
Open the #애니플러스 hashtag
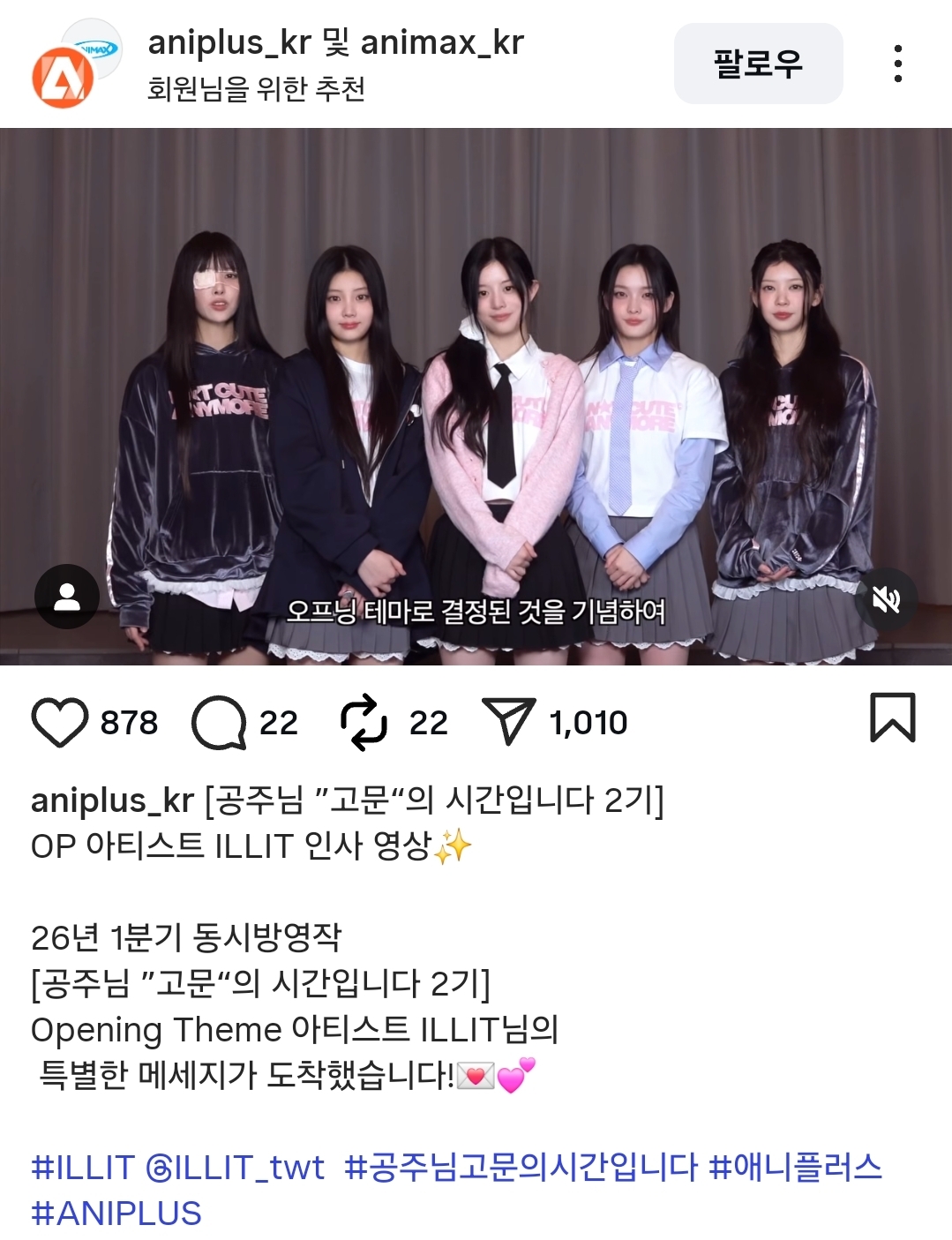795,1168
